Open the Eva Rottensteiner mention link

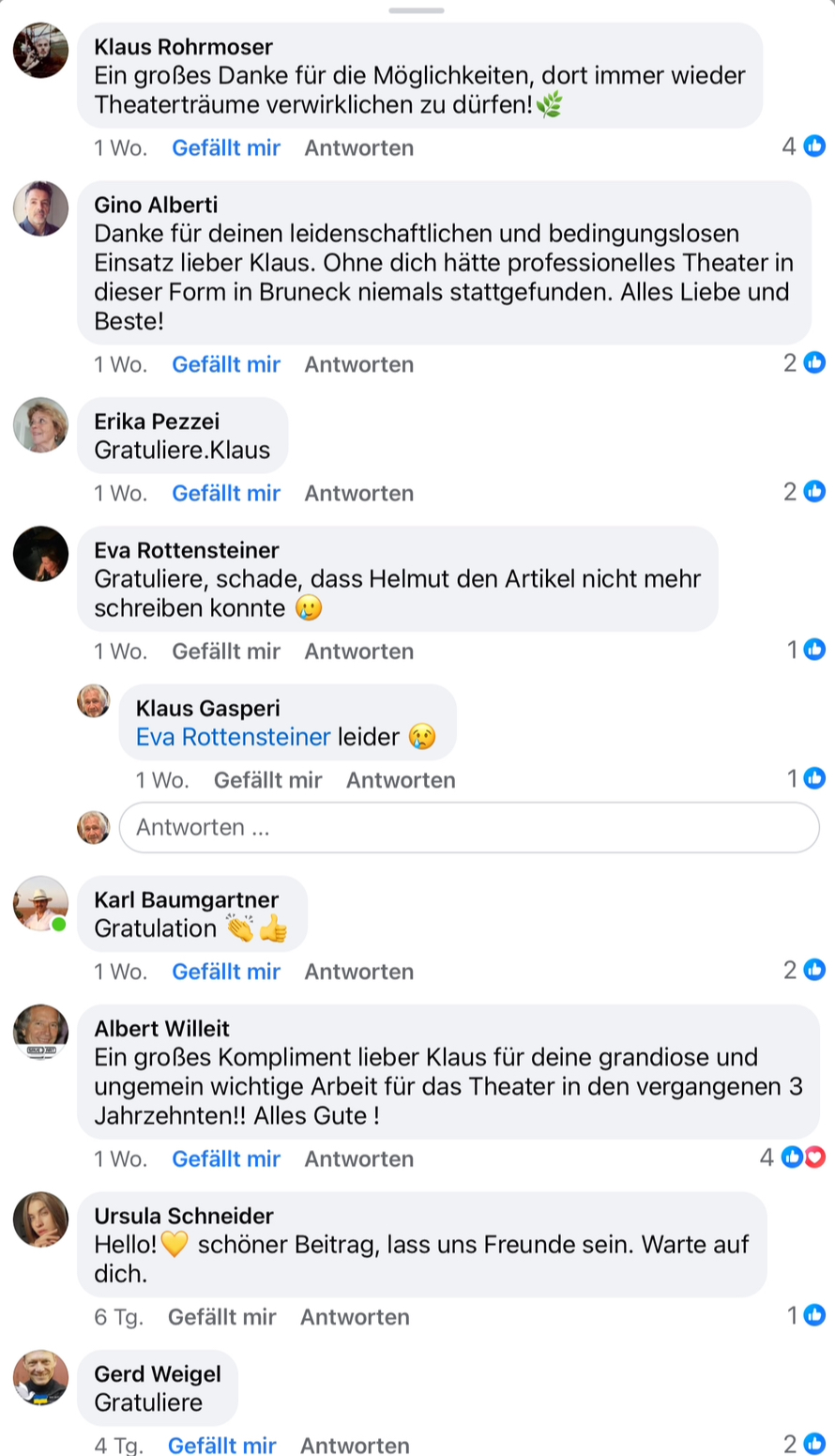click(233, 737)
